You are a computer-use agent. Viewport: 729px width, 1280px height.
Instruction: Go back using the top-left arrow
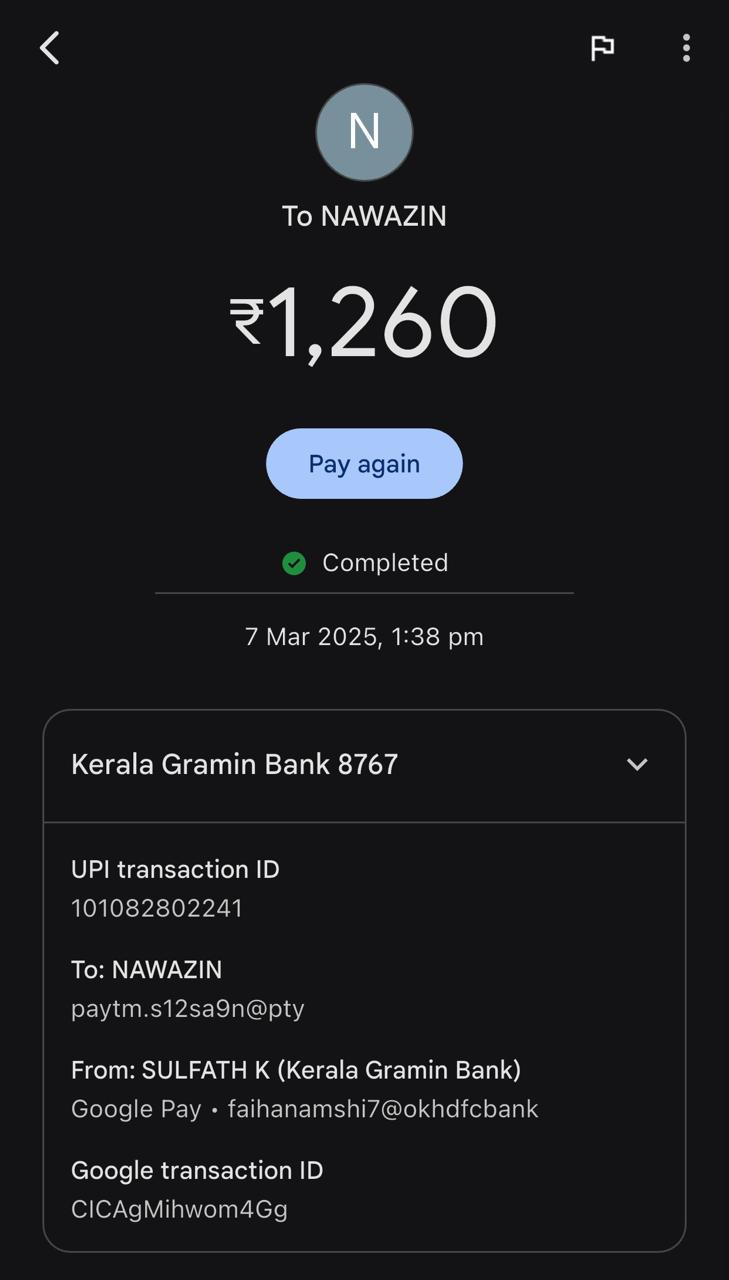[50, 48]
